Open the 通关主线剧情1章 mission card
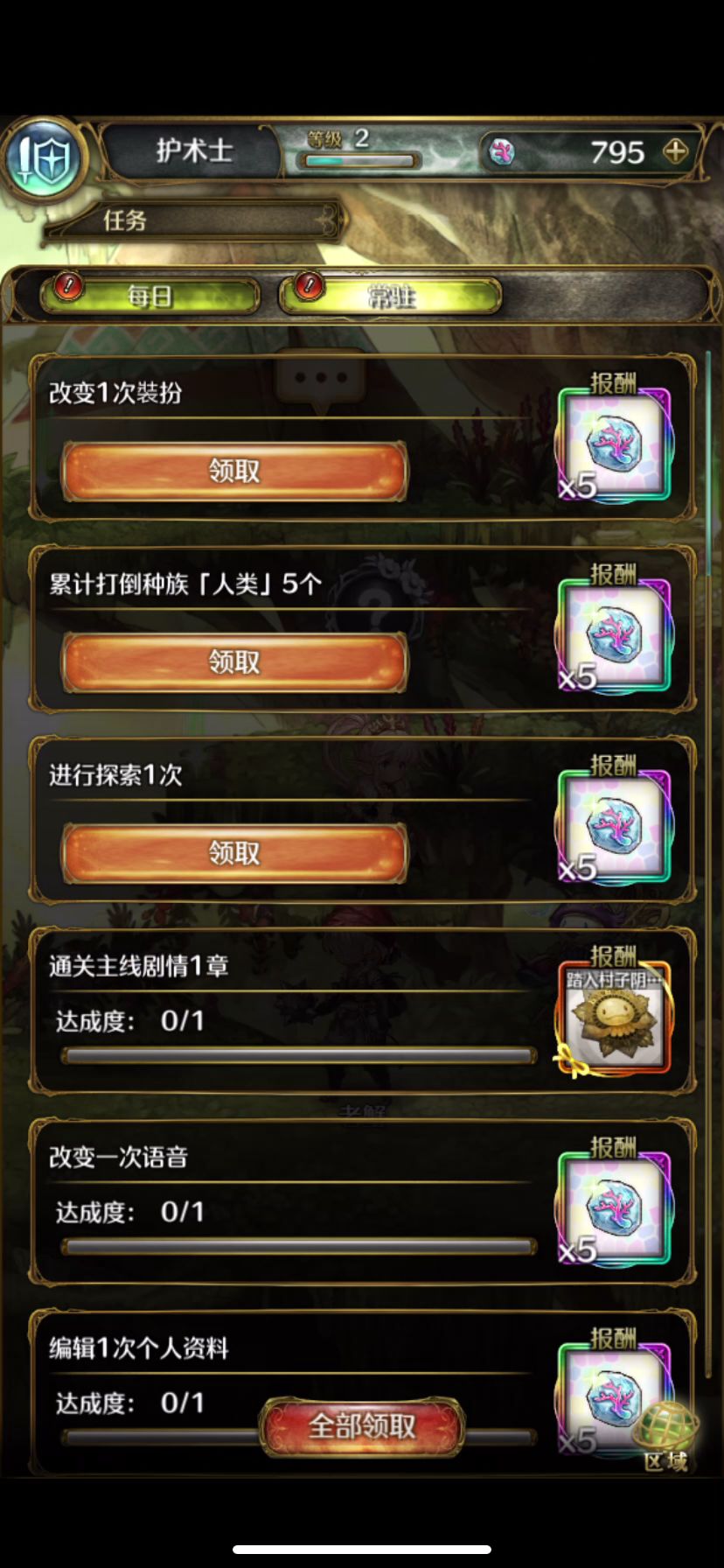This screenshot has height=1568, width=724. [362, 1011]
